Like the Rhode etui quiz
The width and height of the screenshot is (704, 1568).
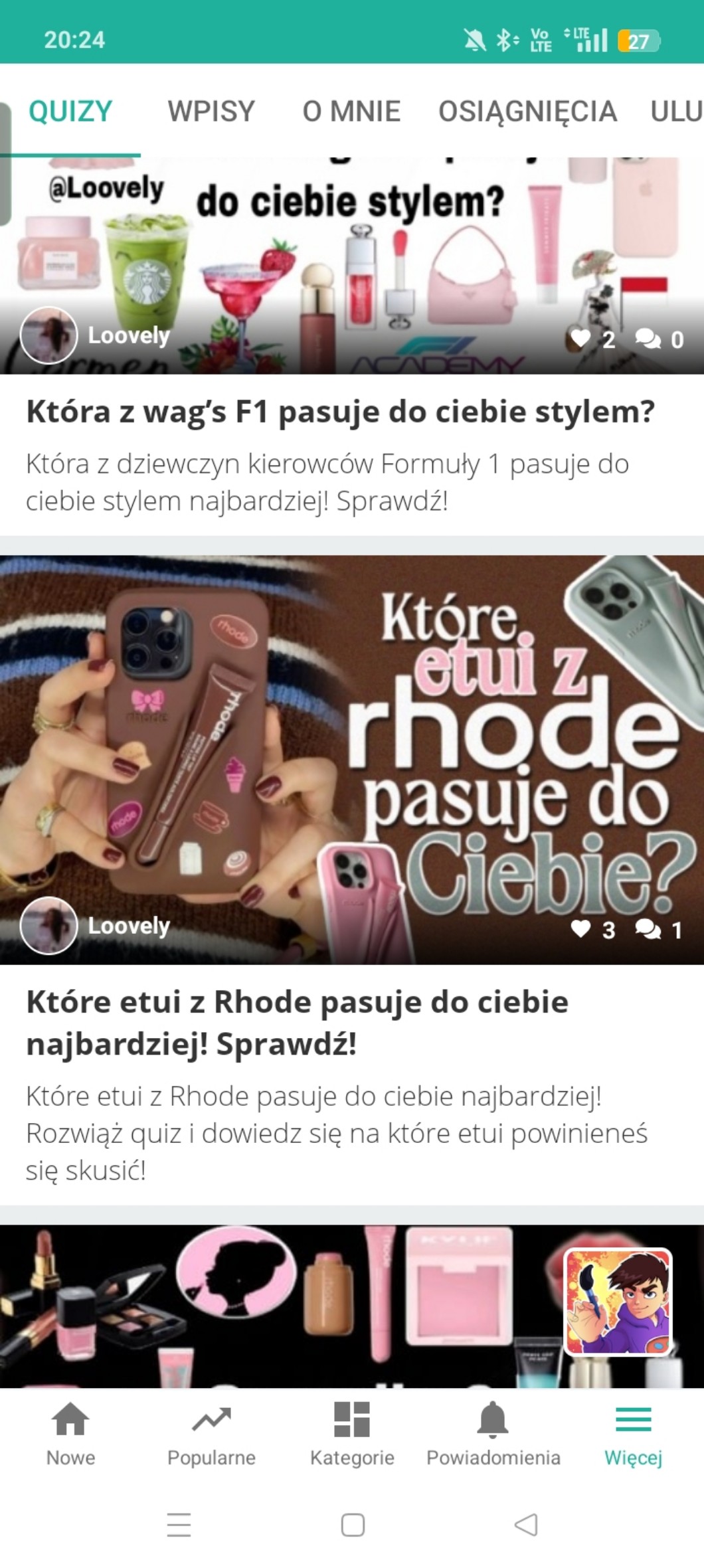click(x=581, y=929)
